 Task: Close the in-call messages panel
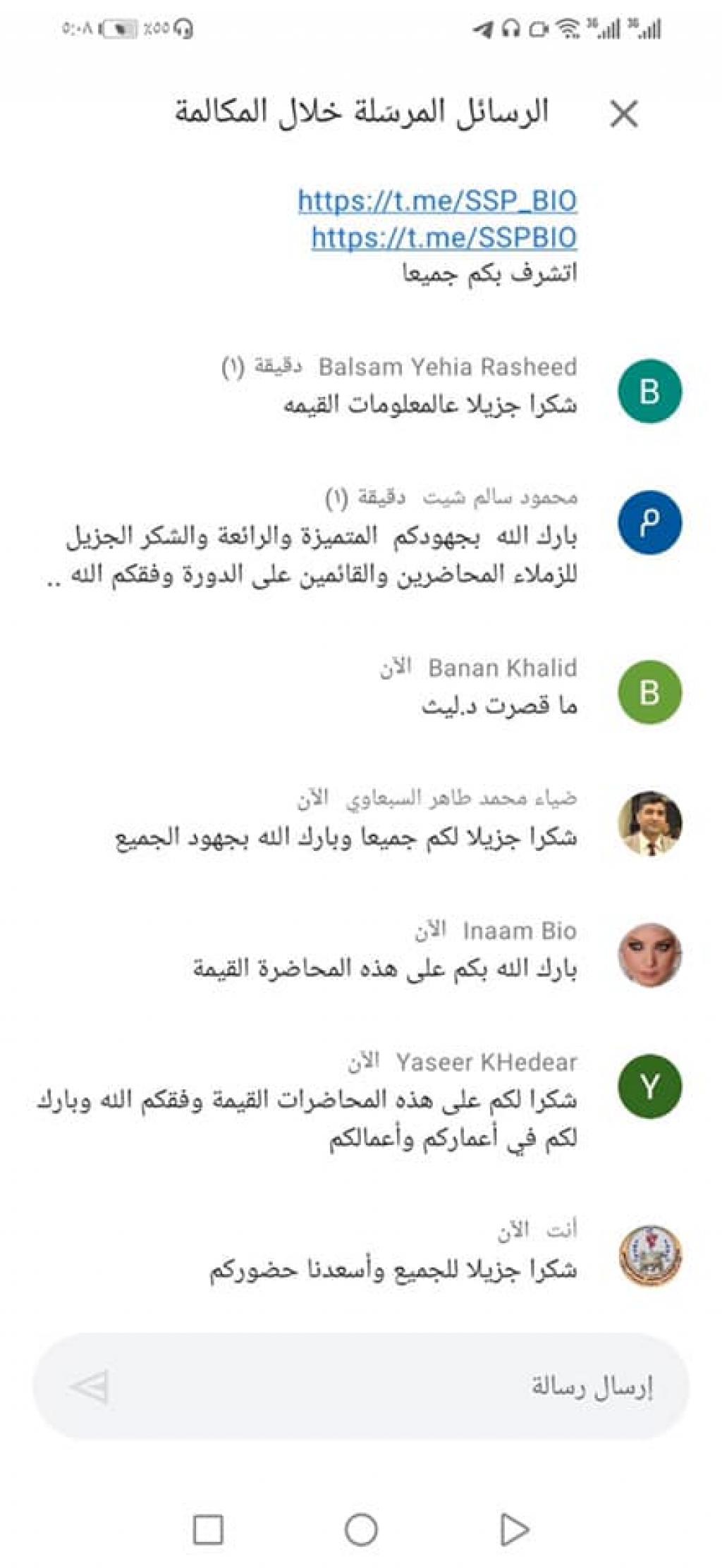click(x=623, y=114)
